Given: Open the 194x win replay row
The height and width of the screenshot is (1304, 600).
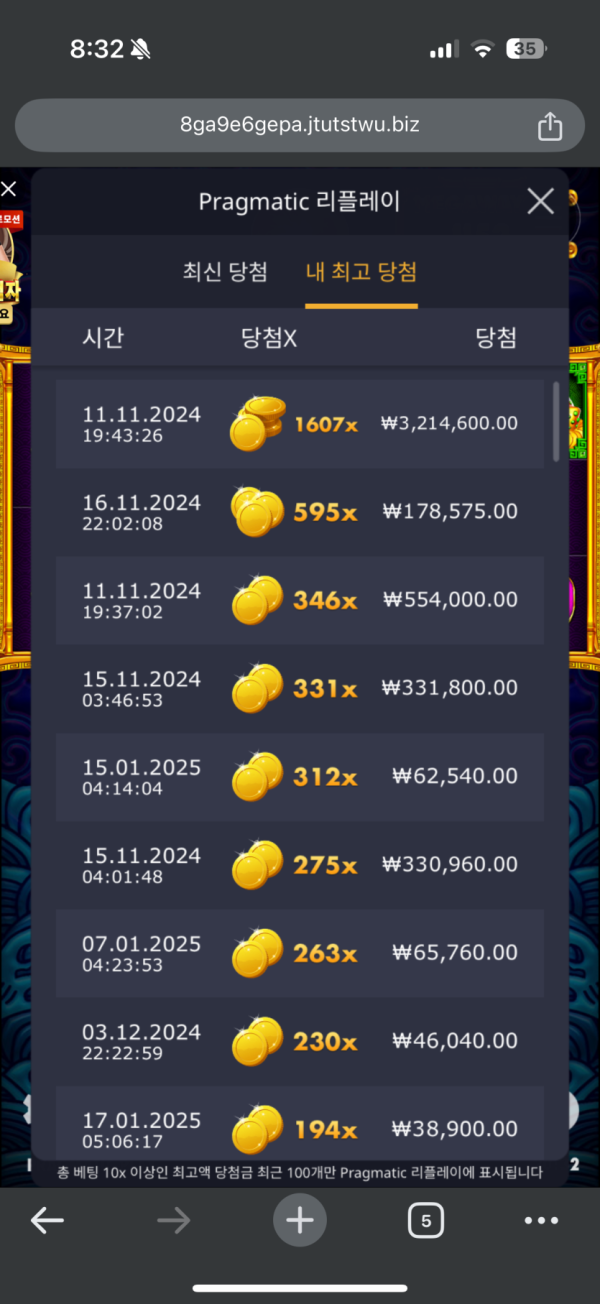Looking at the screenshot, I should point(300,1128).
